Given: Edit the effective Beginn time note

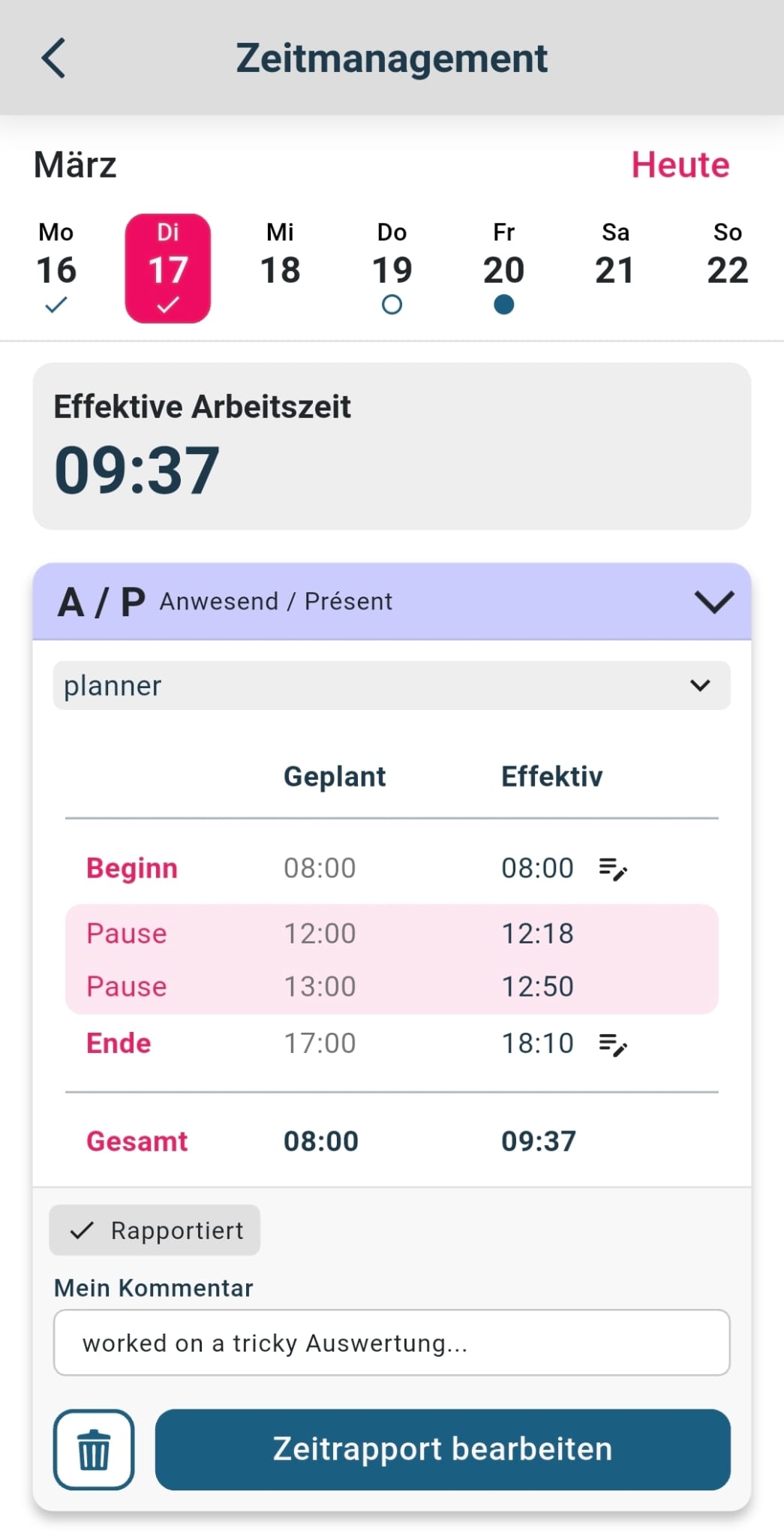Looking at the screenshot, I should coord(613,869).
